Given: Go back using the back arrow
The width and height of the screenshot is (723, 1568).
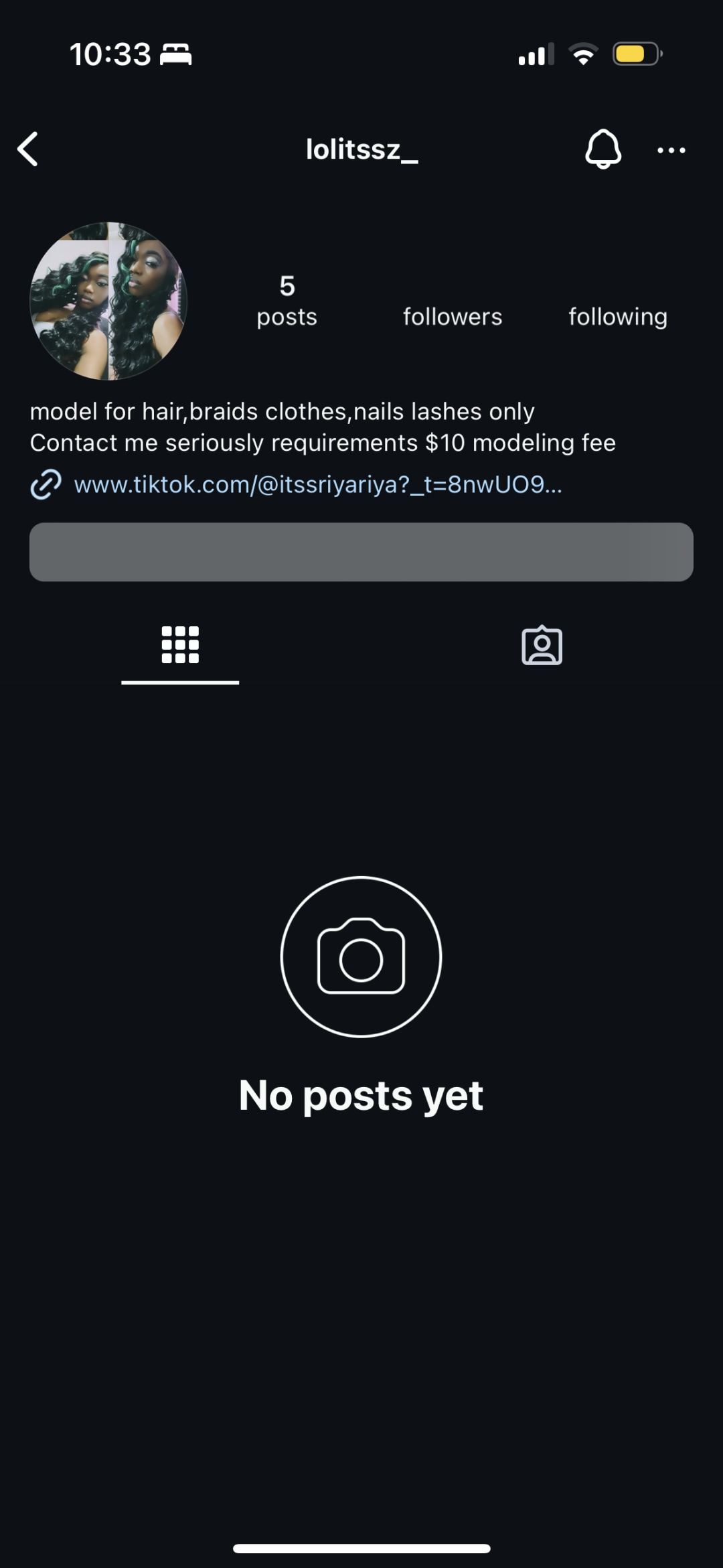Looking at the screenshot, I should pyautogui.click(x=27, y=149).
